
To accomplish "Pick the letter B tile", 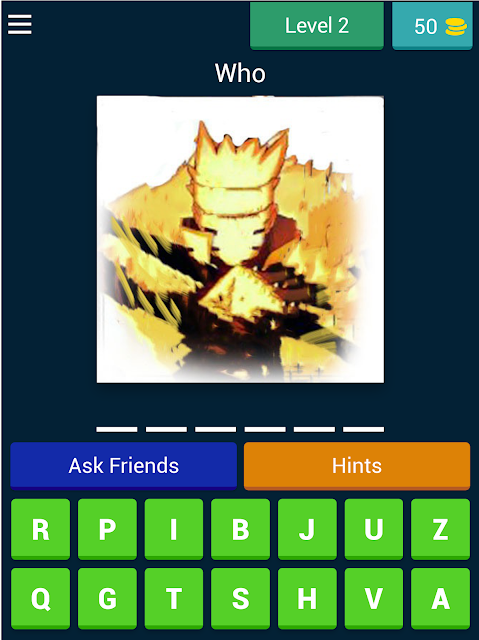I will coord(240,529).
